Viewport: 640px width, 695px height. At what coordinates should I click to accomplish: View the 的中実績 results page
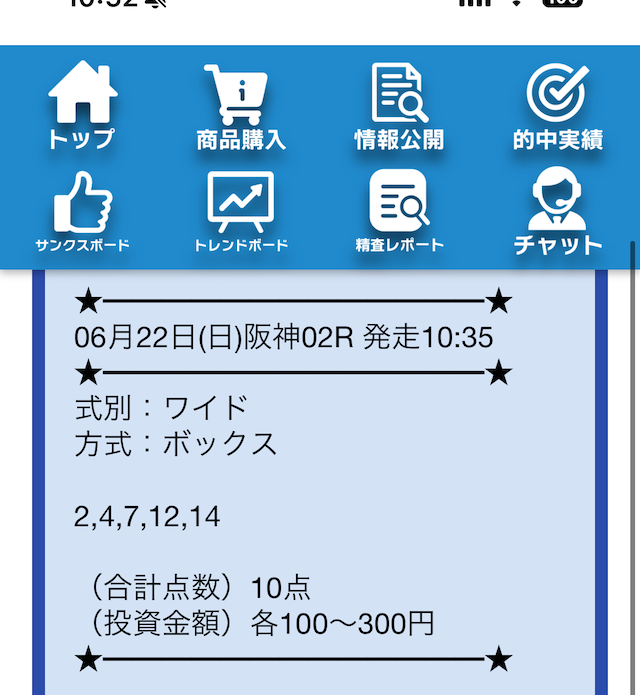(557, 105)
